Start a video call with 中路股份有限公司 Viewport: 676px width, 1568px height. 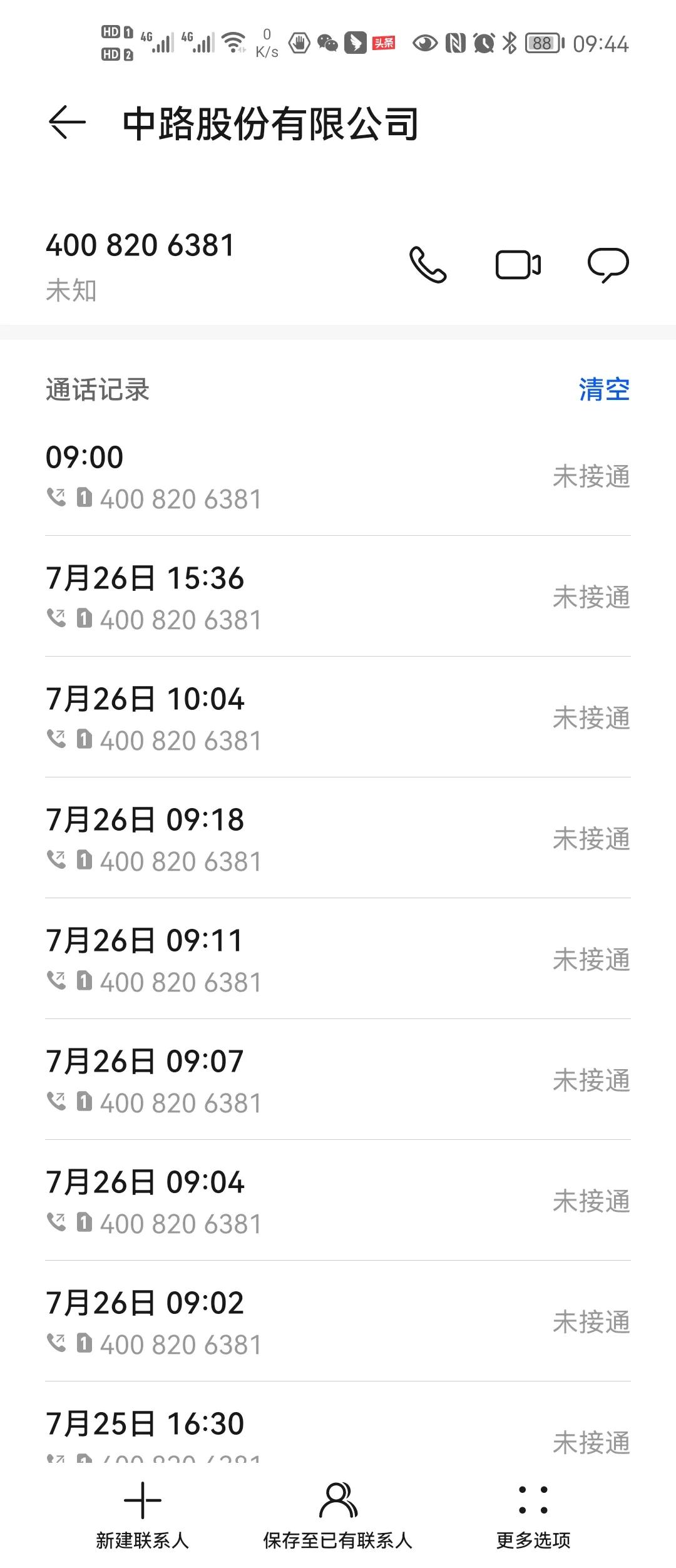[x=518, y=265]
